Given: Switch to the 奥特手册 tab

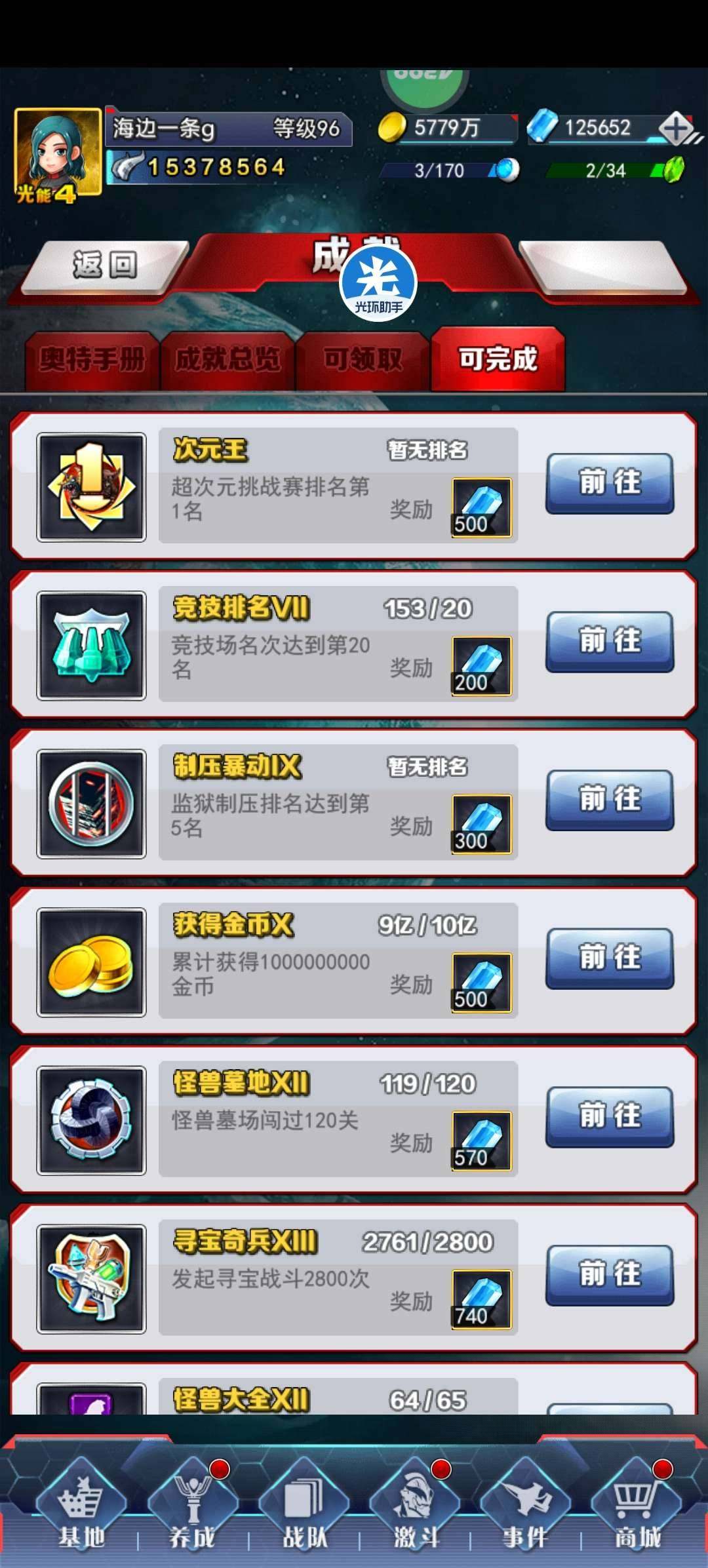Looking at the screenshot, I should tap(92, 359).
